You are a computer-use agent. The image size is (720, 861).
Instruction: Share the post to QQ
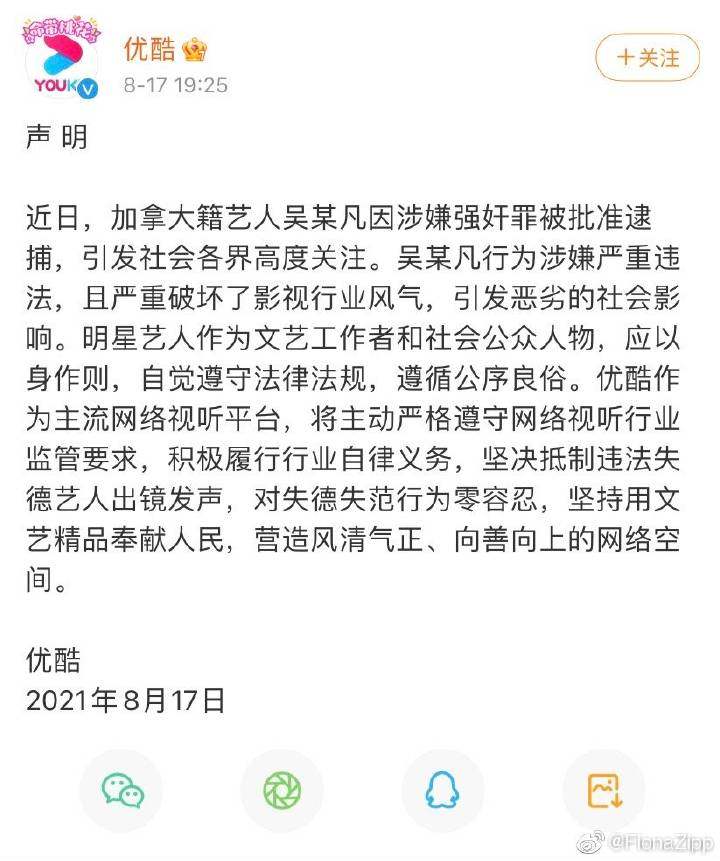coord(442,790)
